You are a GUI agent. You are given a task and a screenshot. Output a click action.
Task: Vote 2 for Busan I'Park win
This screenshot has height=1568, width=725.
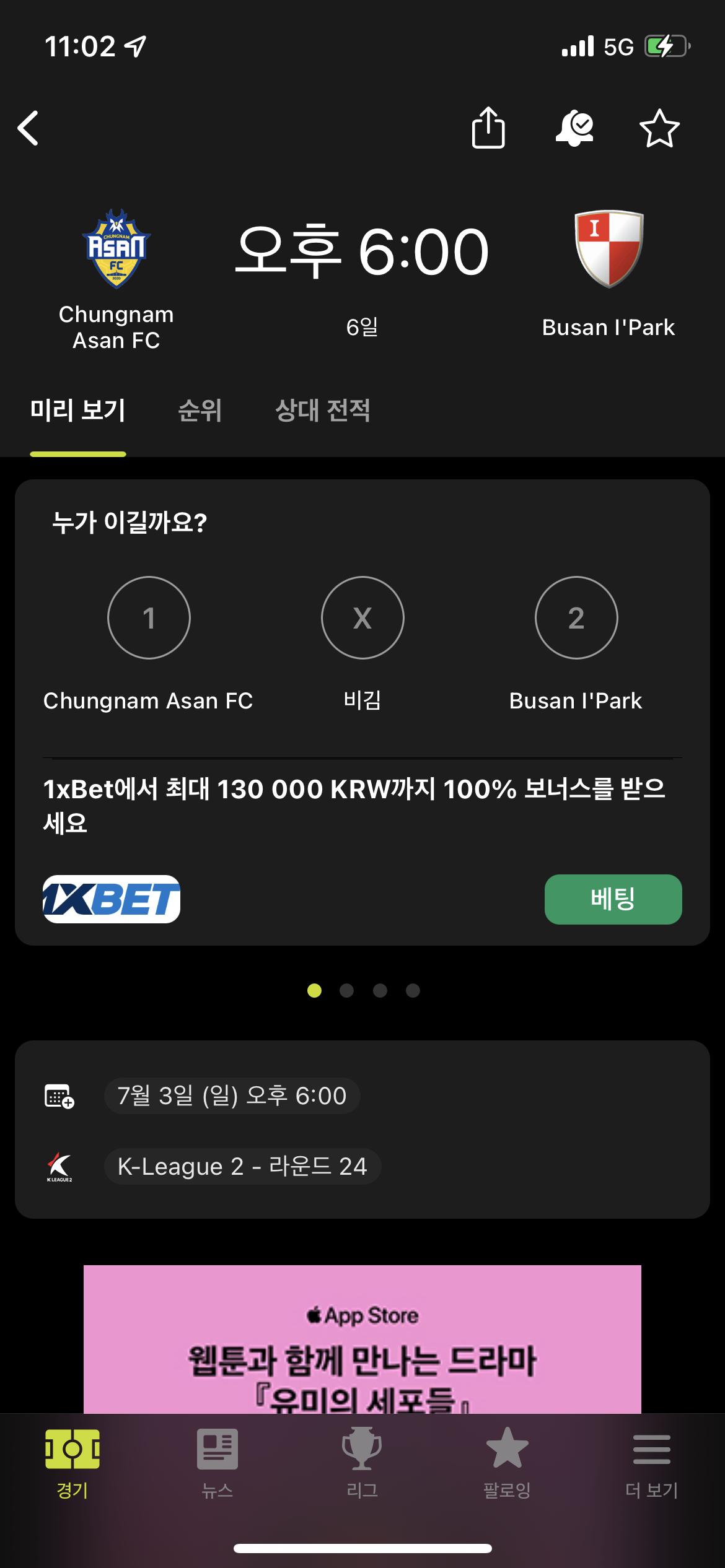(576, 617)
